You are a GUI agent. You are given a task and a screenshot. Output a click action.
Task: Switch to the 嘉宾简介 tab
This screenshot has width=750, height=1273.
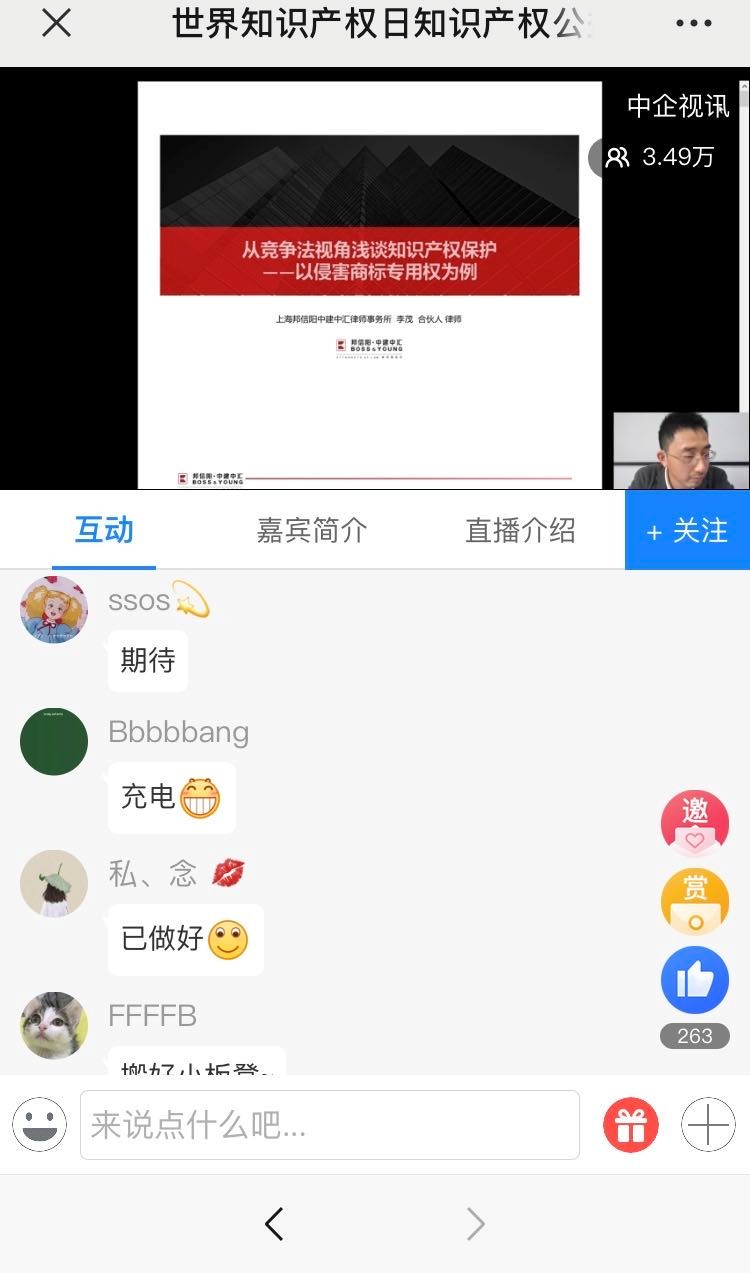[x=312, y=530]
